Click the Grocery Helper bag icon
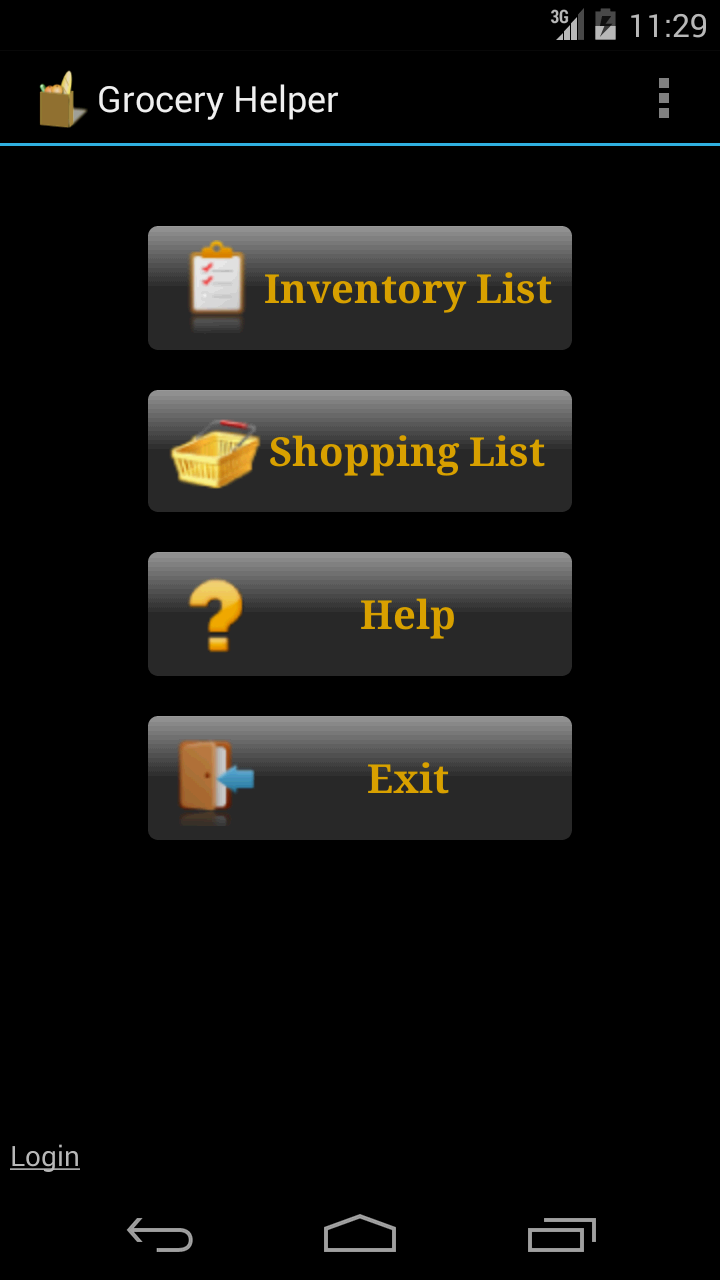 [x=58, y=98]
